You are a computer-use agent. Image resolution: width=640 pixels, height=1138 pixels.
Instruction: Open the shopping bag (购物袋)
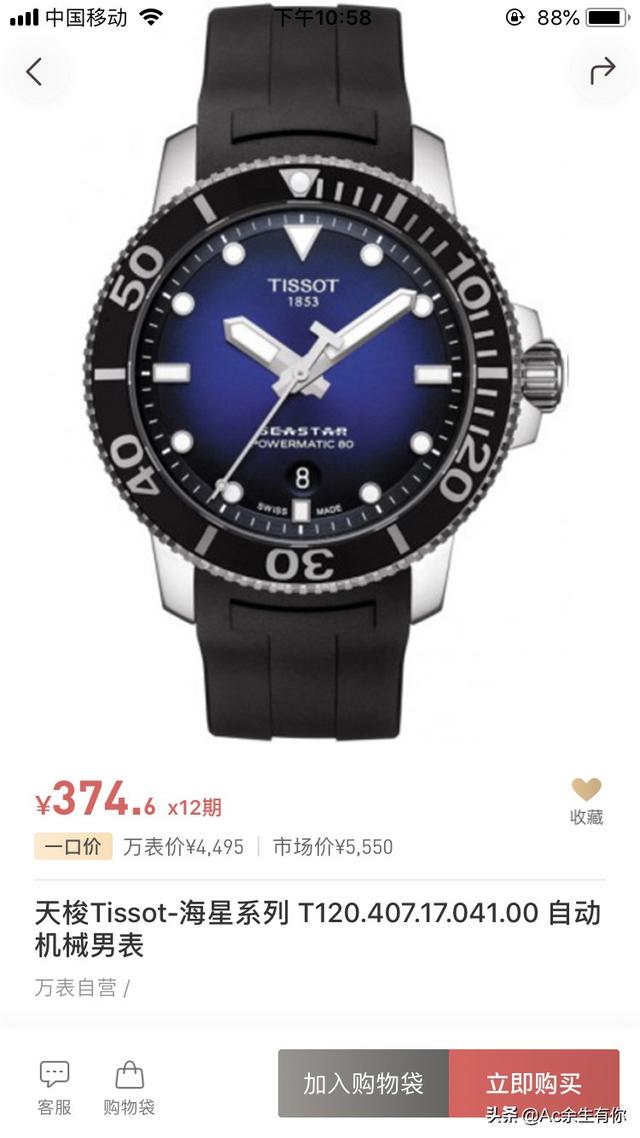[129, 1087]
